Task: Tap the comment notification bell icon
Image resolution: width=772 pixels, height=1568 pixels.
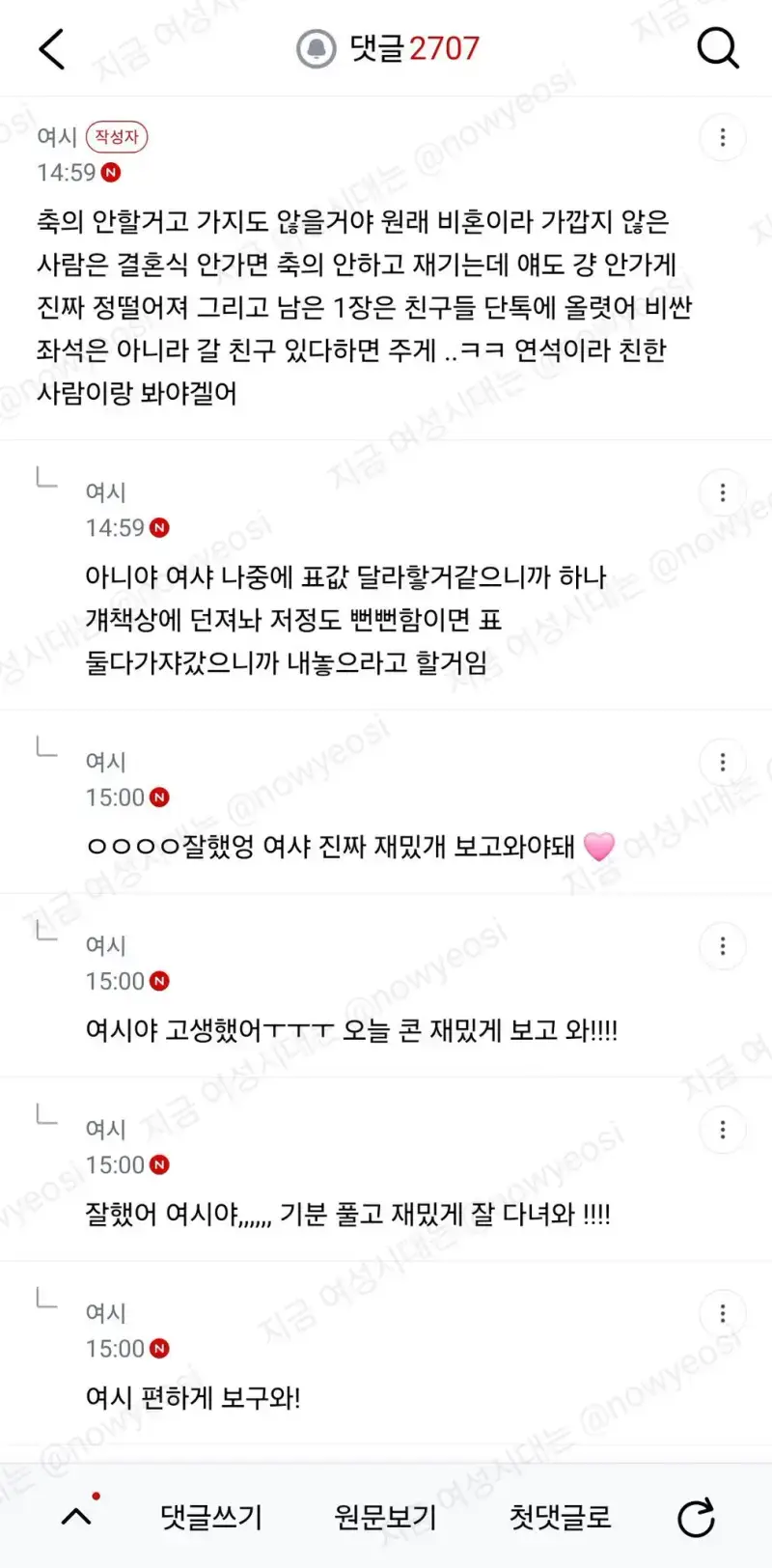Action: click(316, 48)
